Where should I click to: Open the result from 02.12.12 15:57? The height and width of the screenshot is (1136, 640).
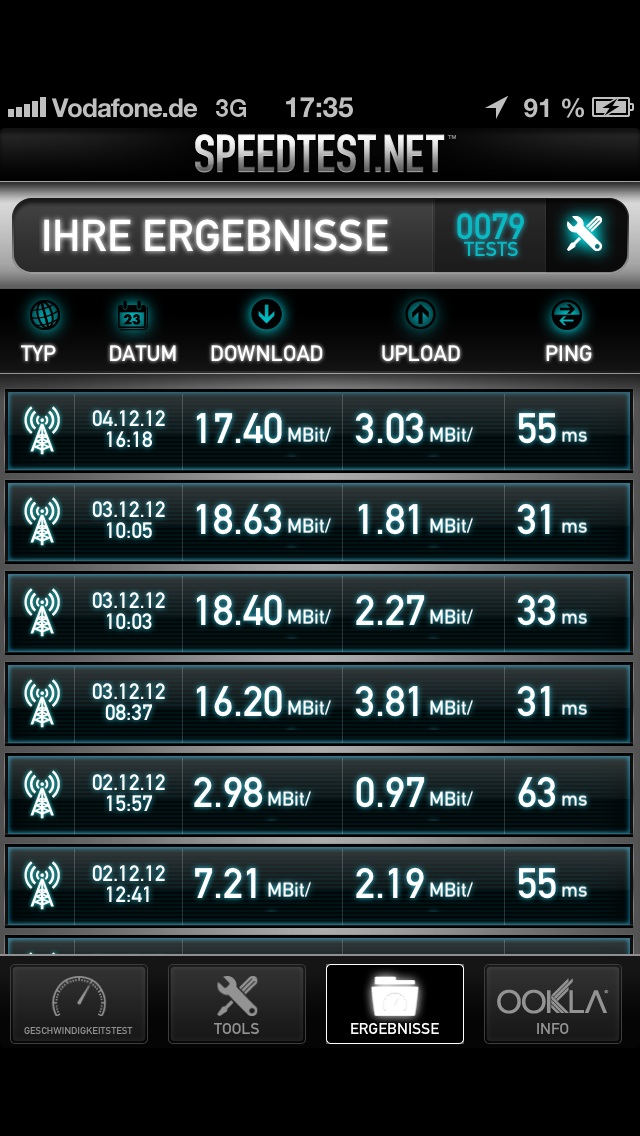point(320,793)
